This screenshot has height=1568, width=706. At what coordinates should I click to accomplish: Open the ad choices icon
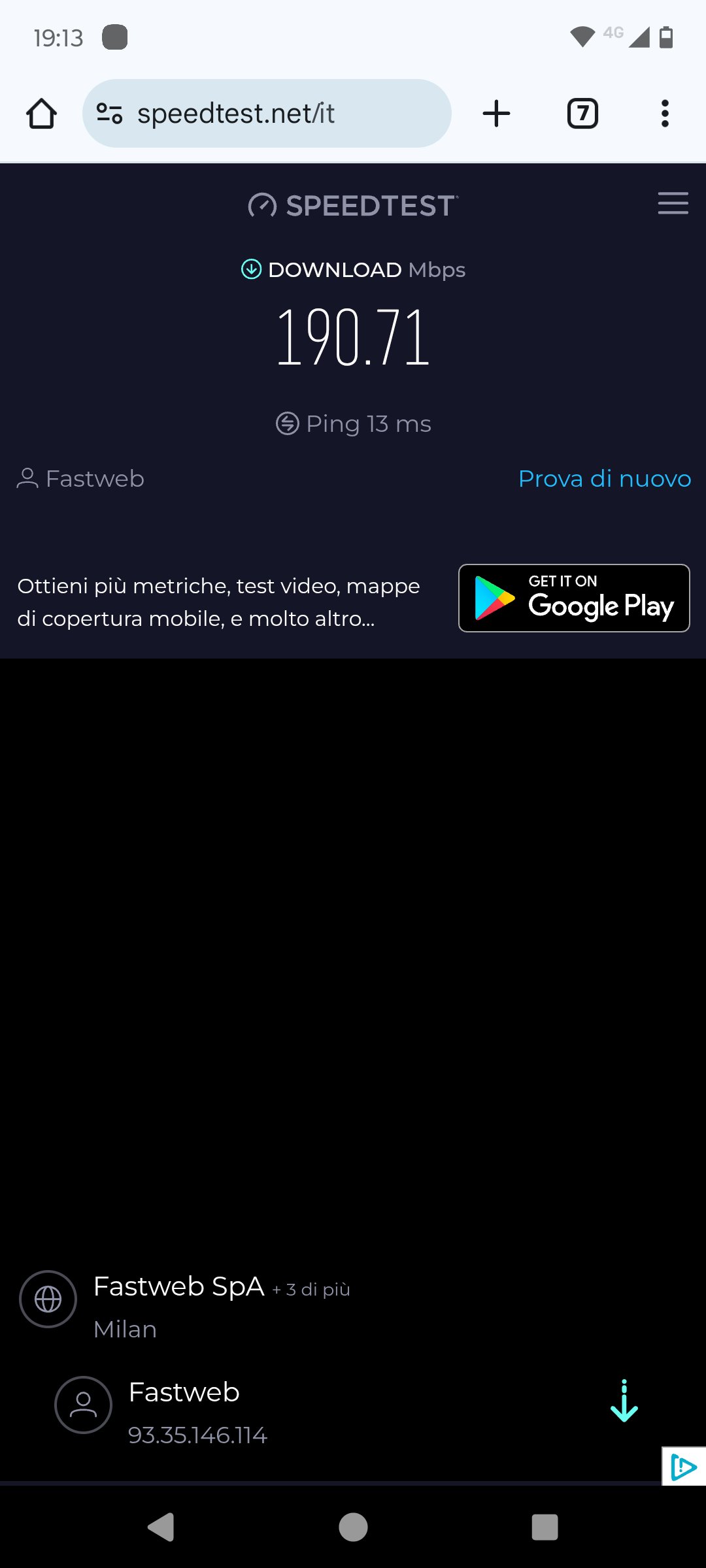pos(684,1466)
